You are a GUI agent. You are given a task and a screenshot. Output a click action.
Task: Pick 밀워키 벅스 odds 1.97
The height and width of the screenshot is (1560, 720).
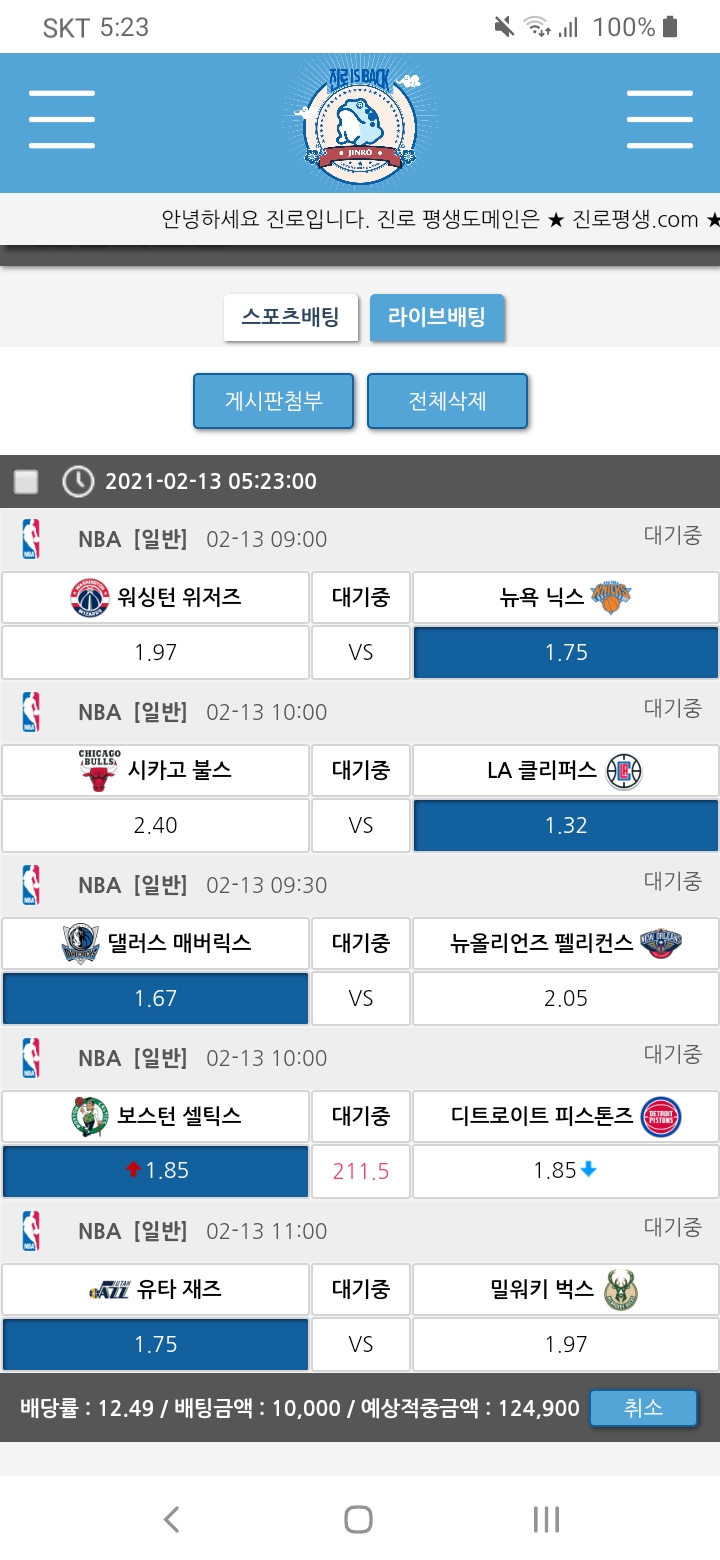coord(565,1344)
